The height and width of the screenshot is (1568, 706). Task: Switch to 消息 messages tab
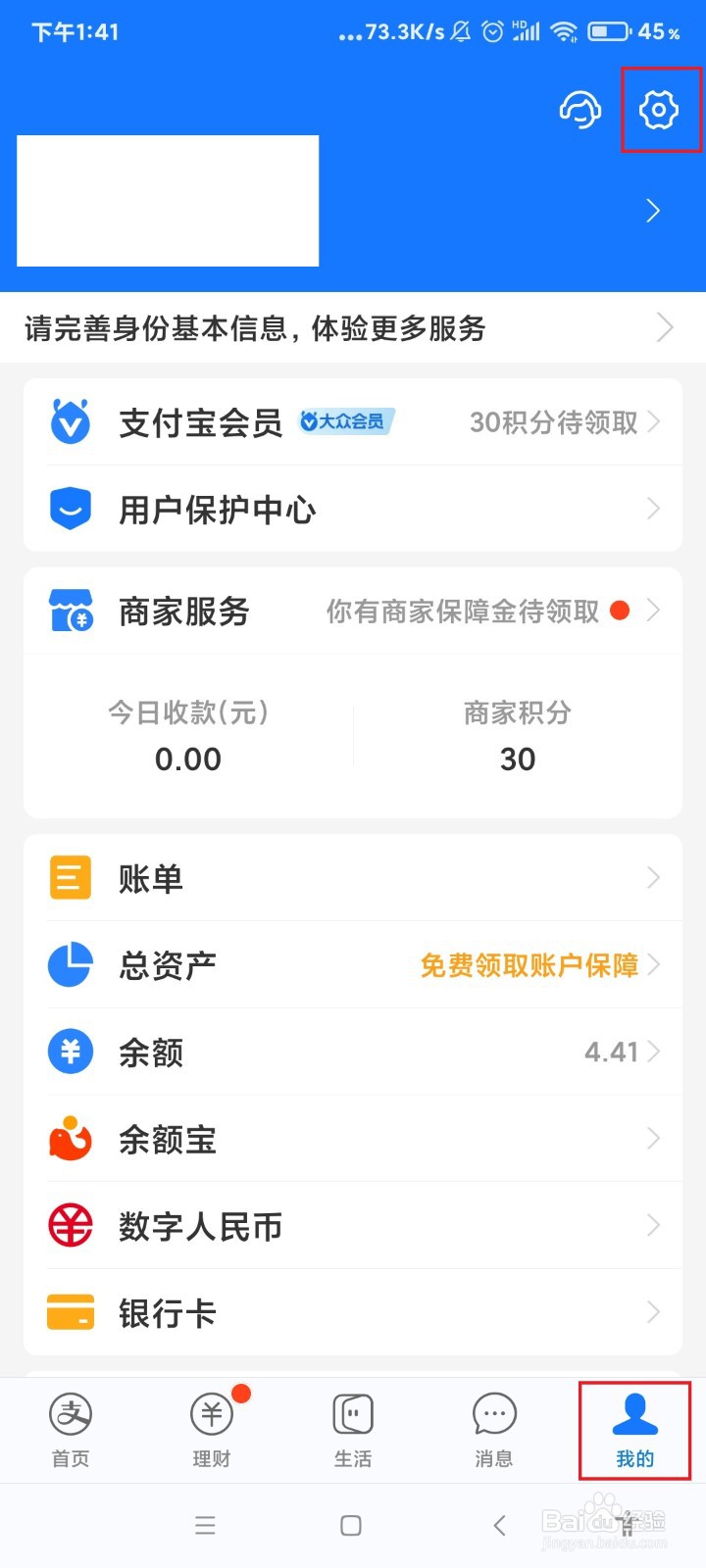(493, 1429)
